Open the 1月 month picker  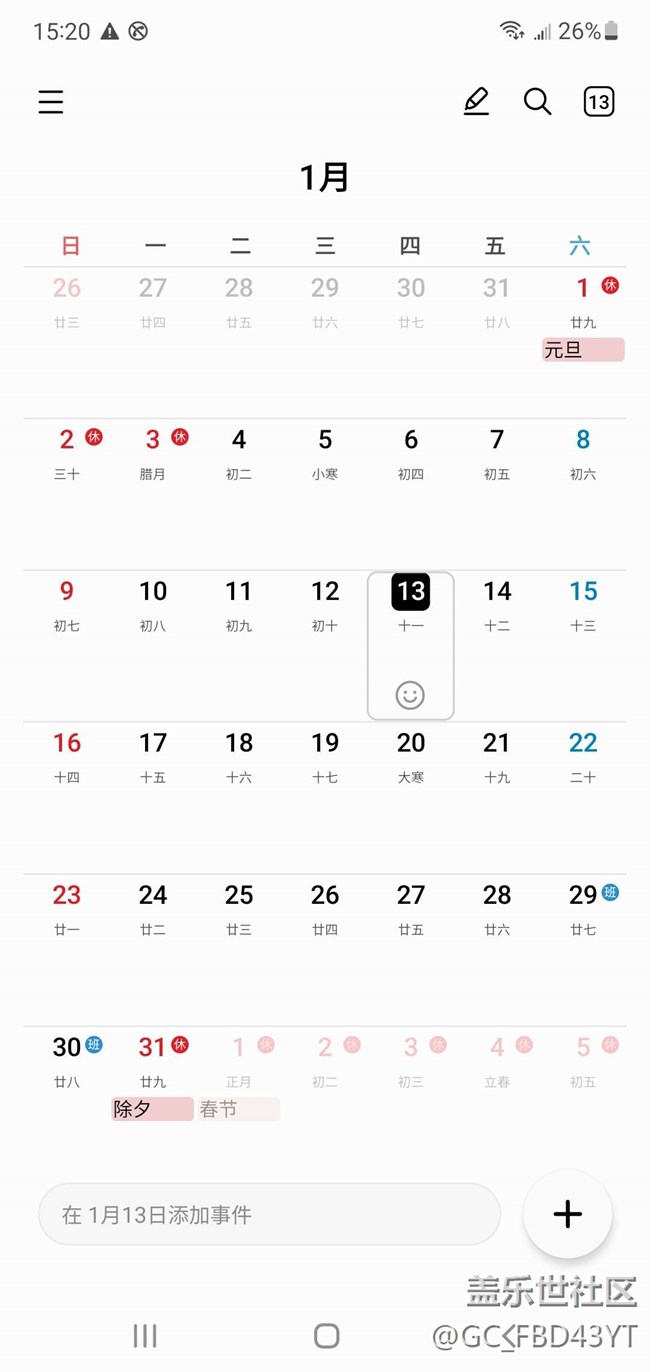tap(324, 177)
